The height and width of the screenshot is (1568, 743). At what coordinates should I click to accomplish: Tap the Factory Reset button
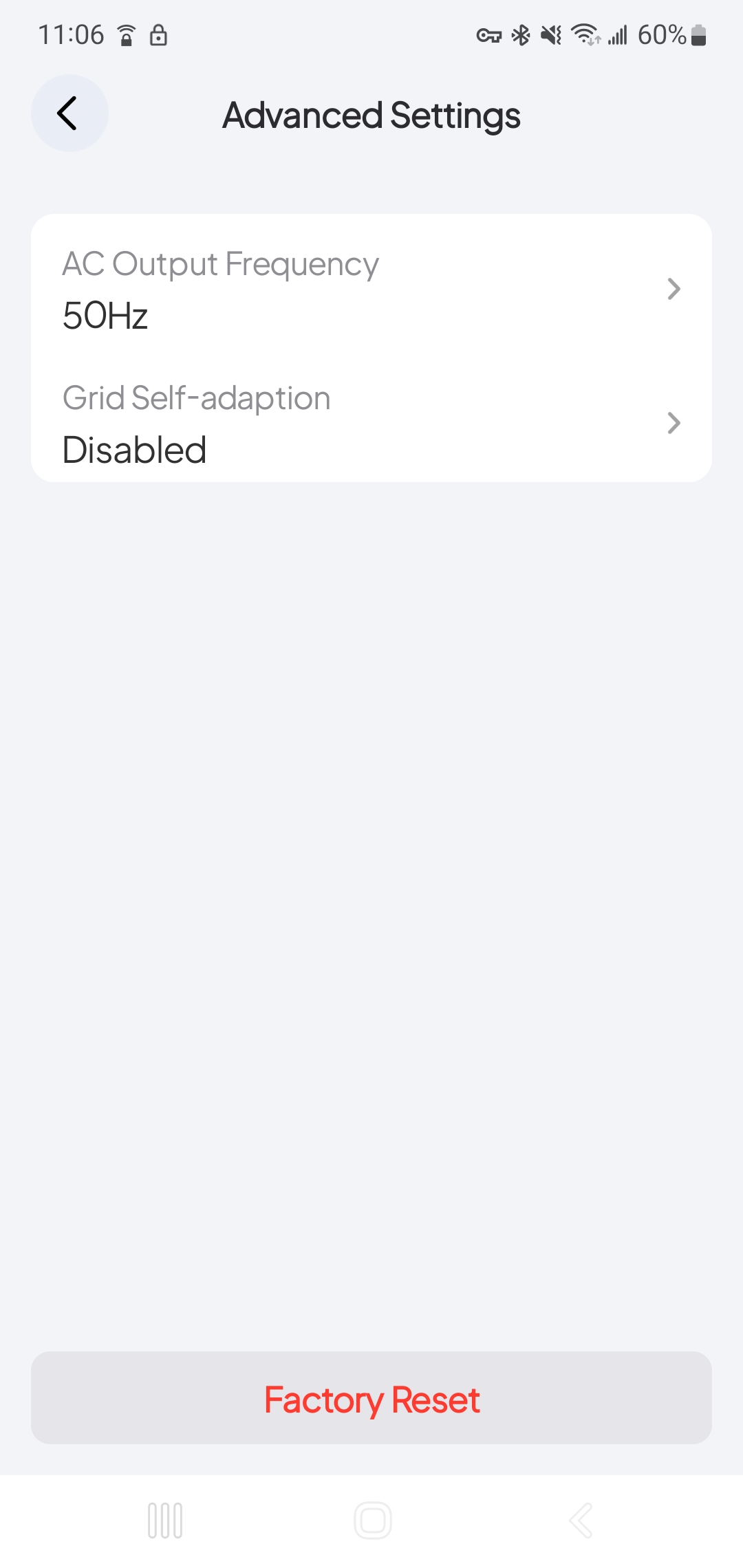pyautogui.click(x=371, y=1399)
